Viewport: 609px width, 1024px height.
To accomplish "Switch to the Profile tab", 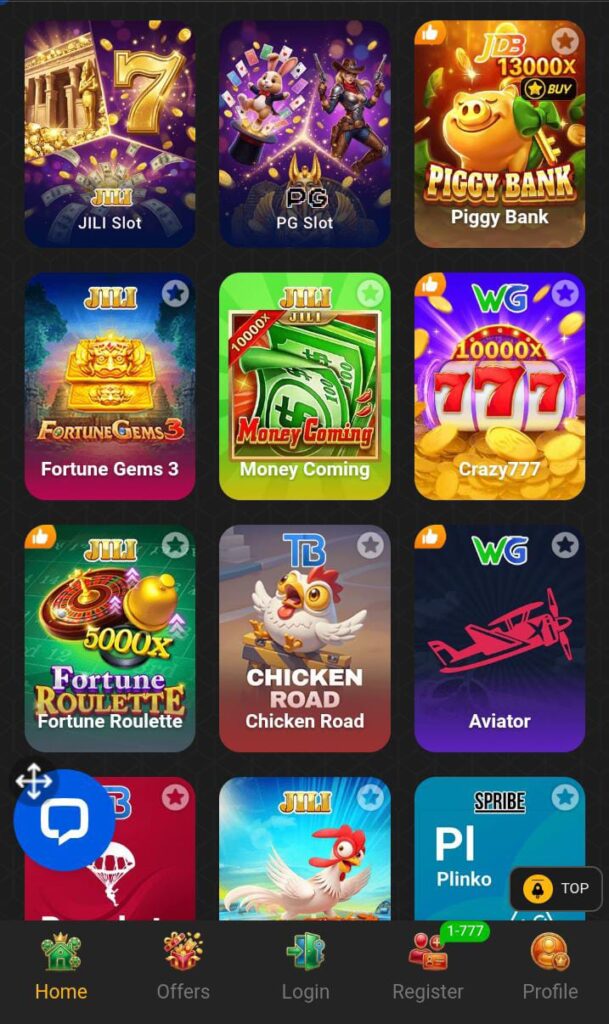I will point(550,966).
